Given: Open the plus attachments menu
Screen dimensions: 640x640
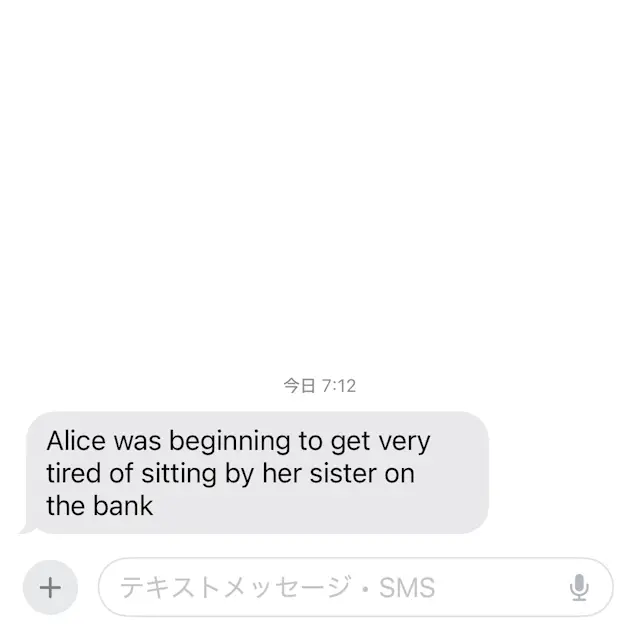Looking at the screenshot, I should tap(49, 587).
